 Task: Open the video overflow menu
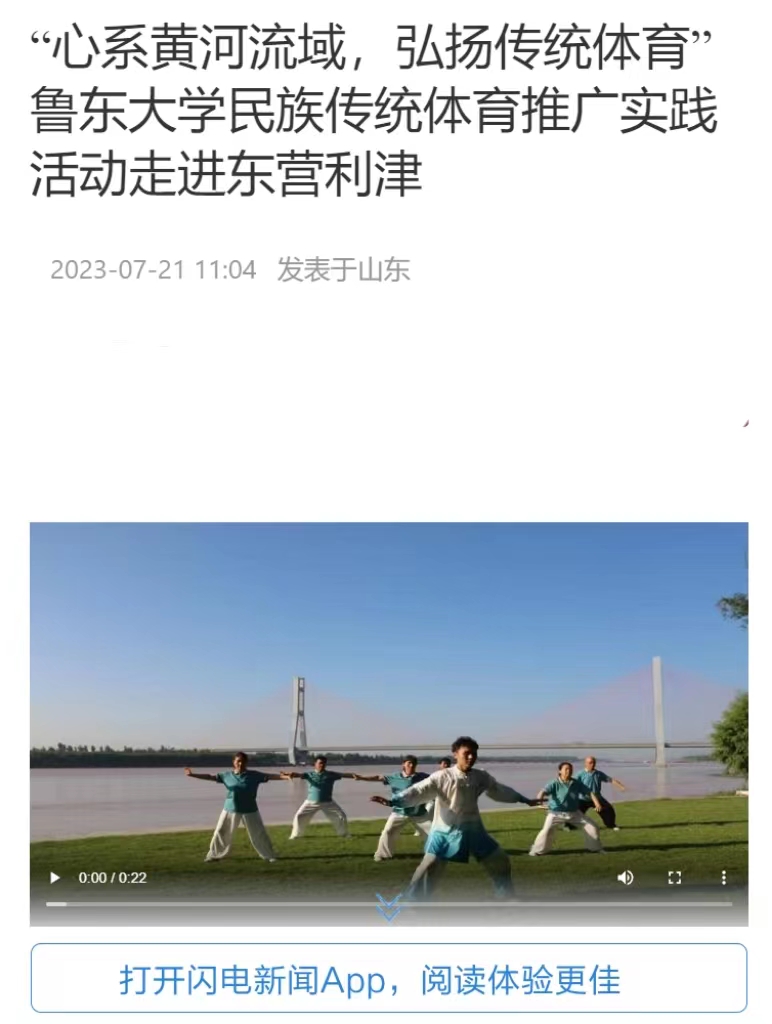coord(723,878)
